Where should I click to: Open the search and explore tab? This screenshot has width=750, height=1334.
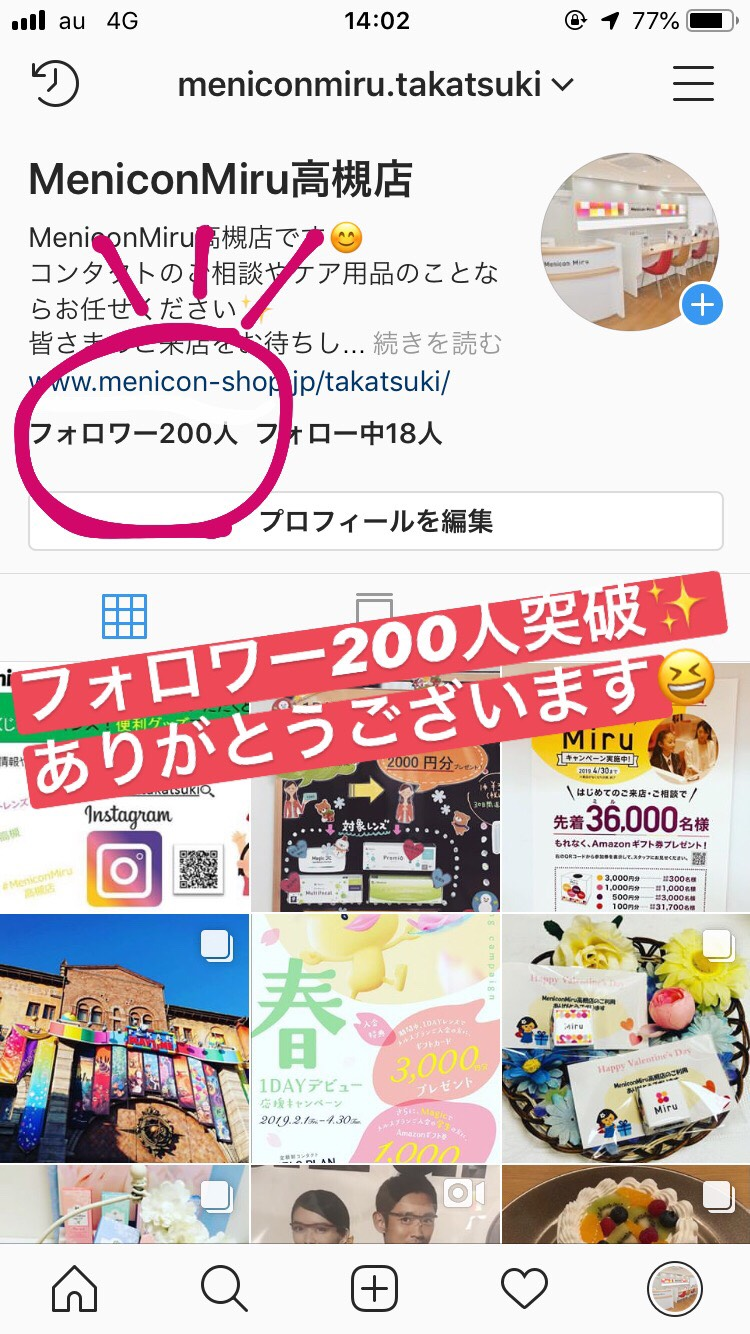click(x=224, y=1288)
